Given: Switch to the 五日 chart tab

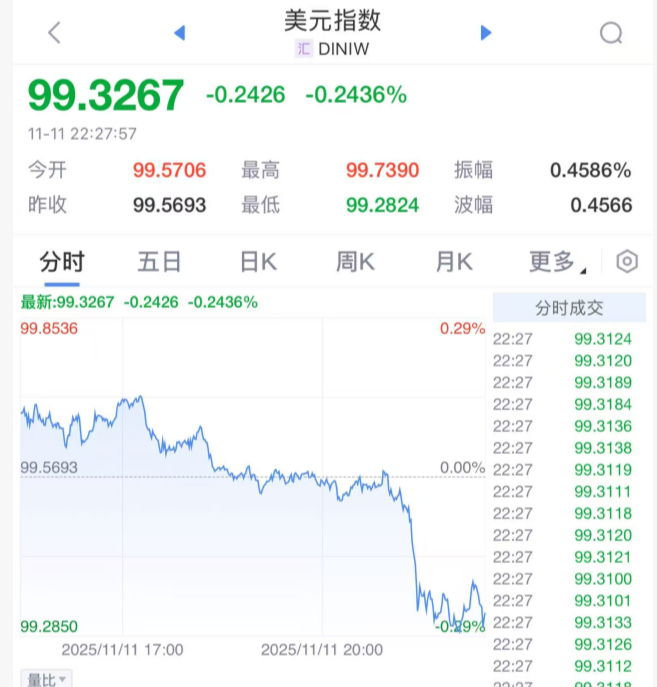Looking at the screenshot, I should click(x=160, y=262).
